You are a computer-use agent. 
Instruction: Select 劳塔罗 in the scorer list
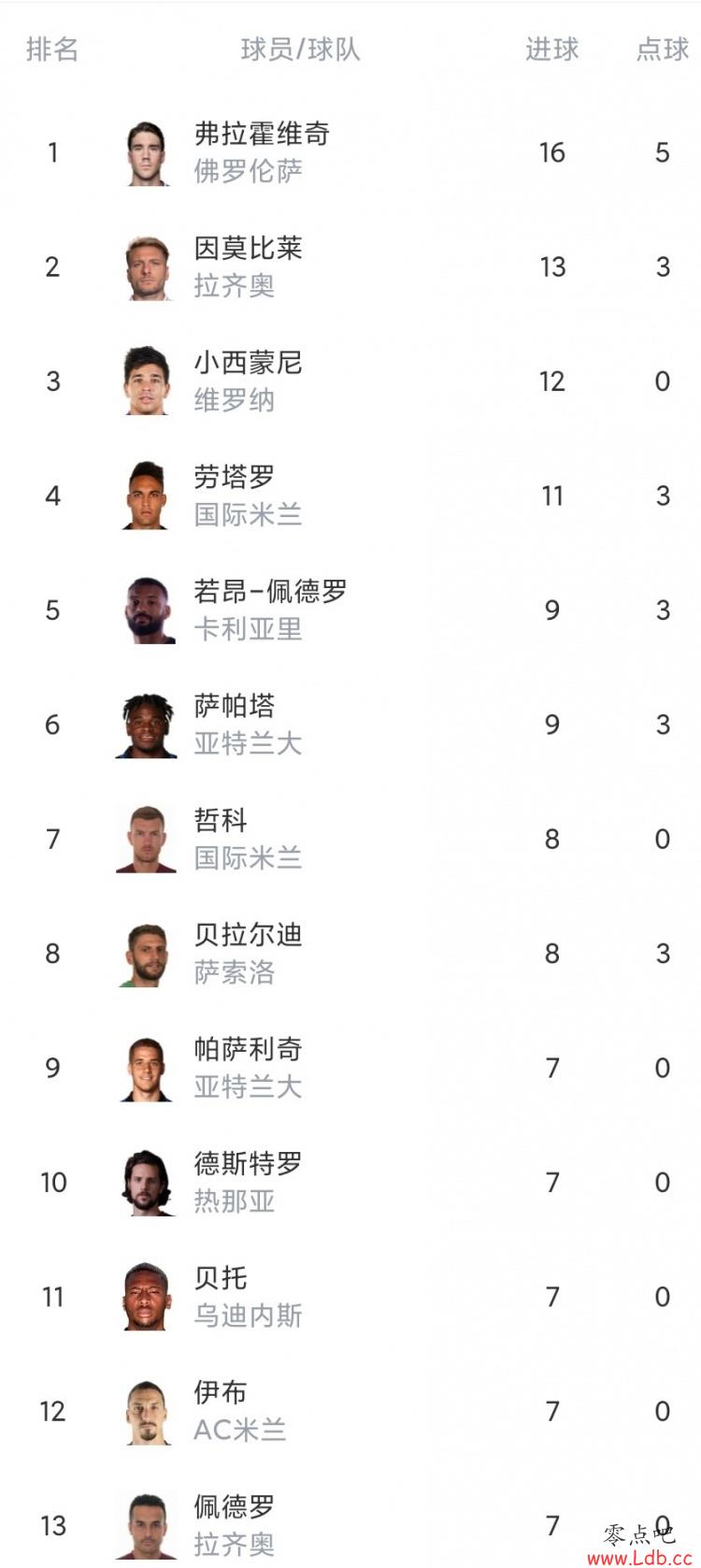pos(350,496)
